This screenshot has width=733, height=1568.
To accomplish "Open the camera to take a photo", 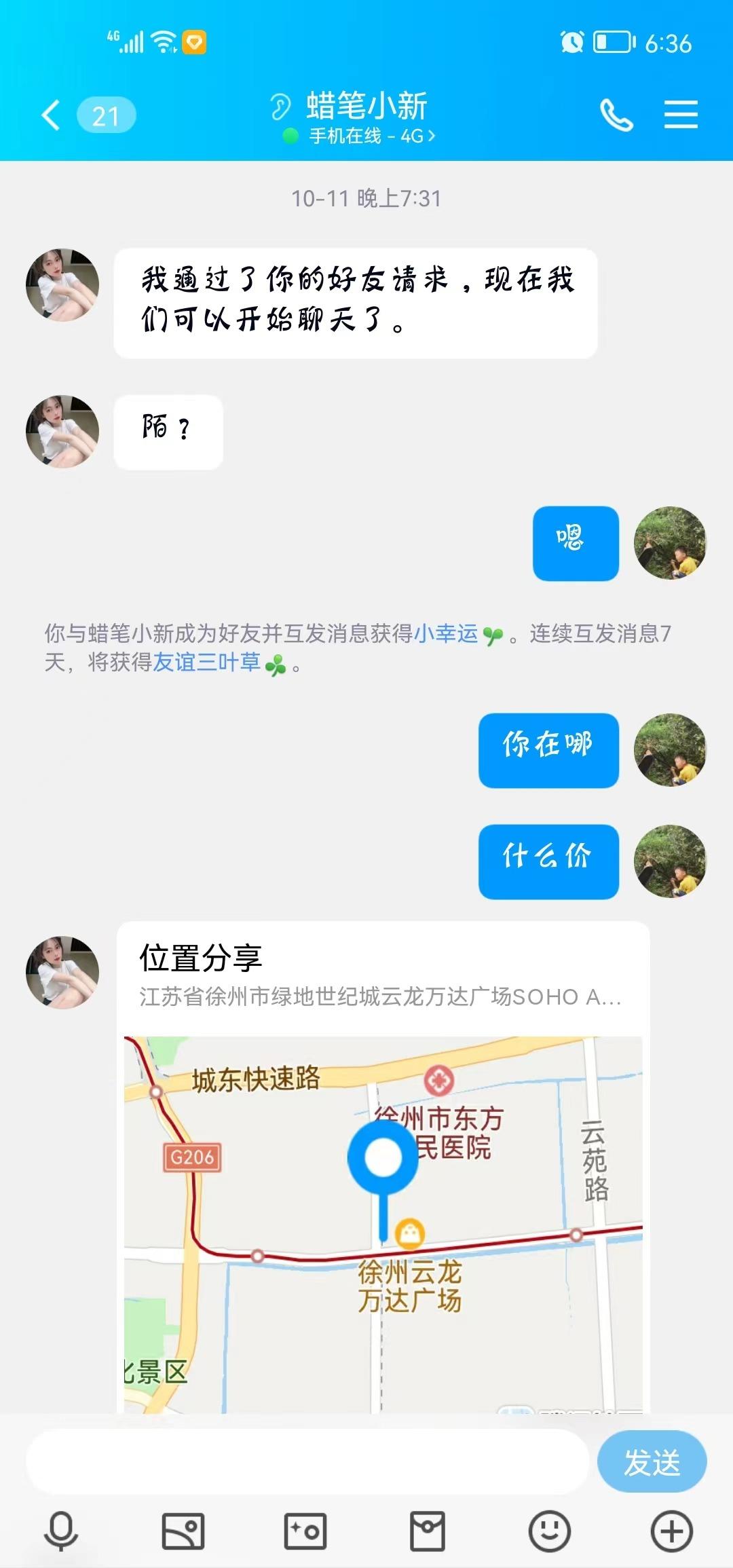I will [x=305, y=1531].
